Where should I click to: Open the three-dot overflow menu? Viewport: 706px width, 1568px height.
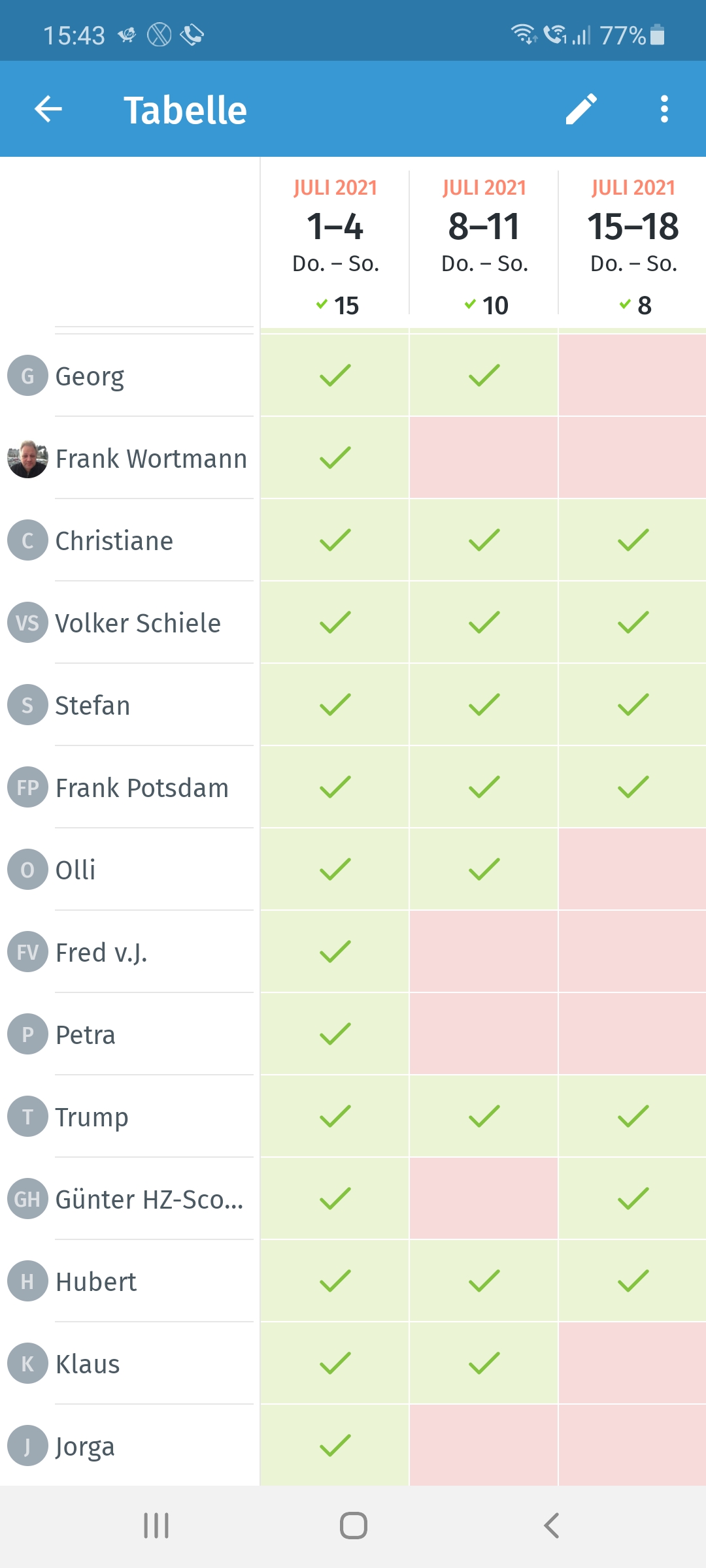664,109
